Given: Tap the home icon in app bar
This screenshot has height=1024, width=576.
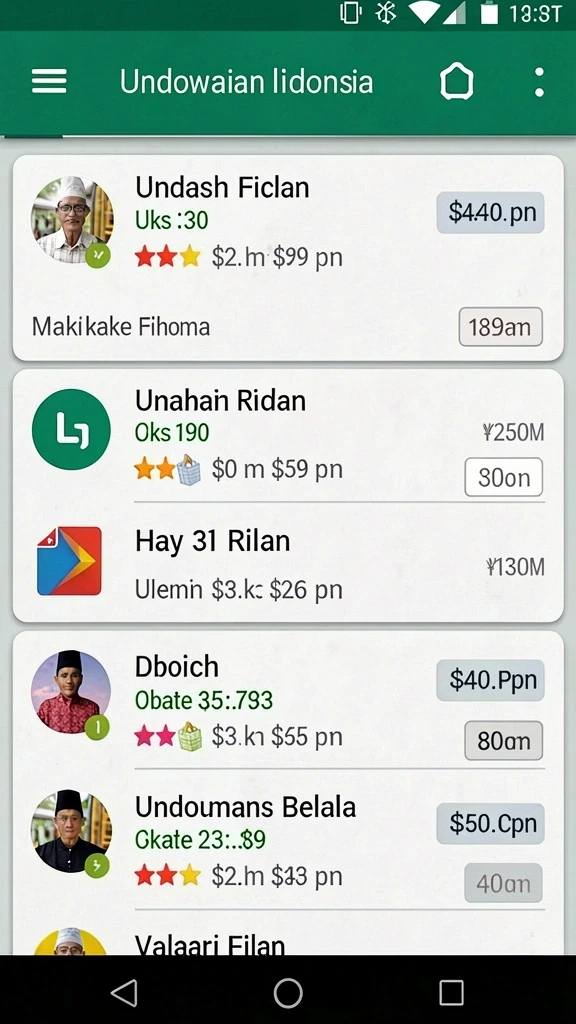Looking at the screenshot, I should pos(456,82).
